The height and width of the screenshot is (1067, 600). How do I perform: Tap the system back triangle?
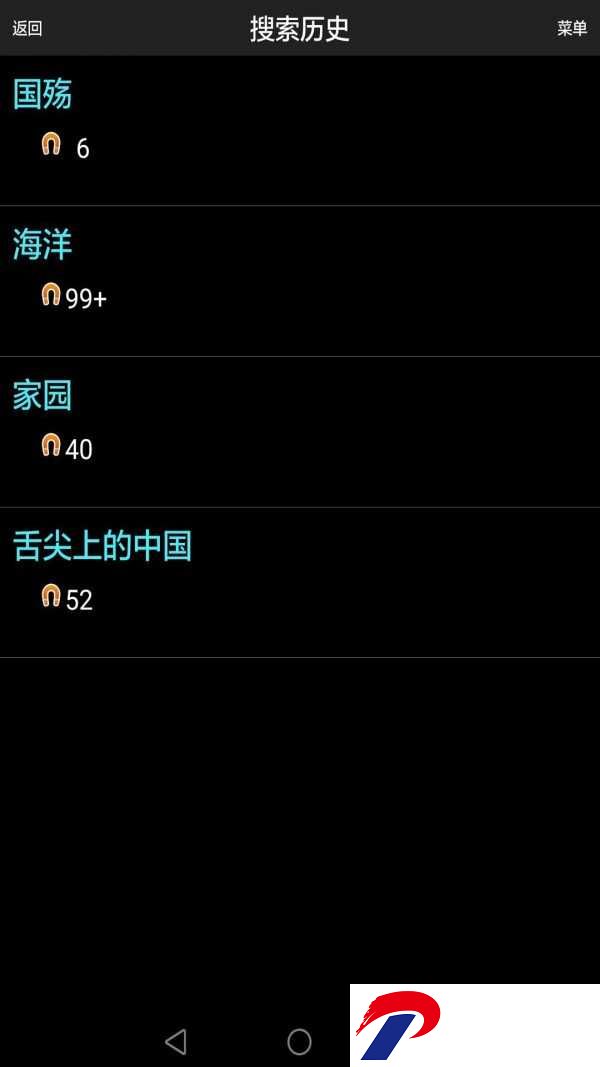[176, 1041]
